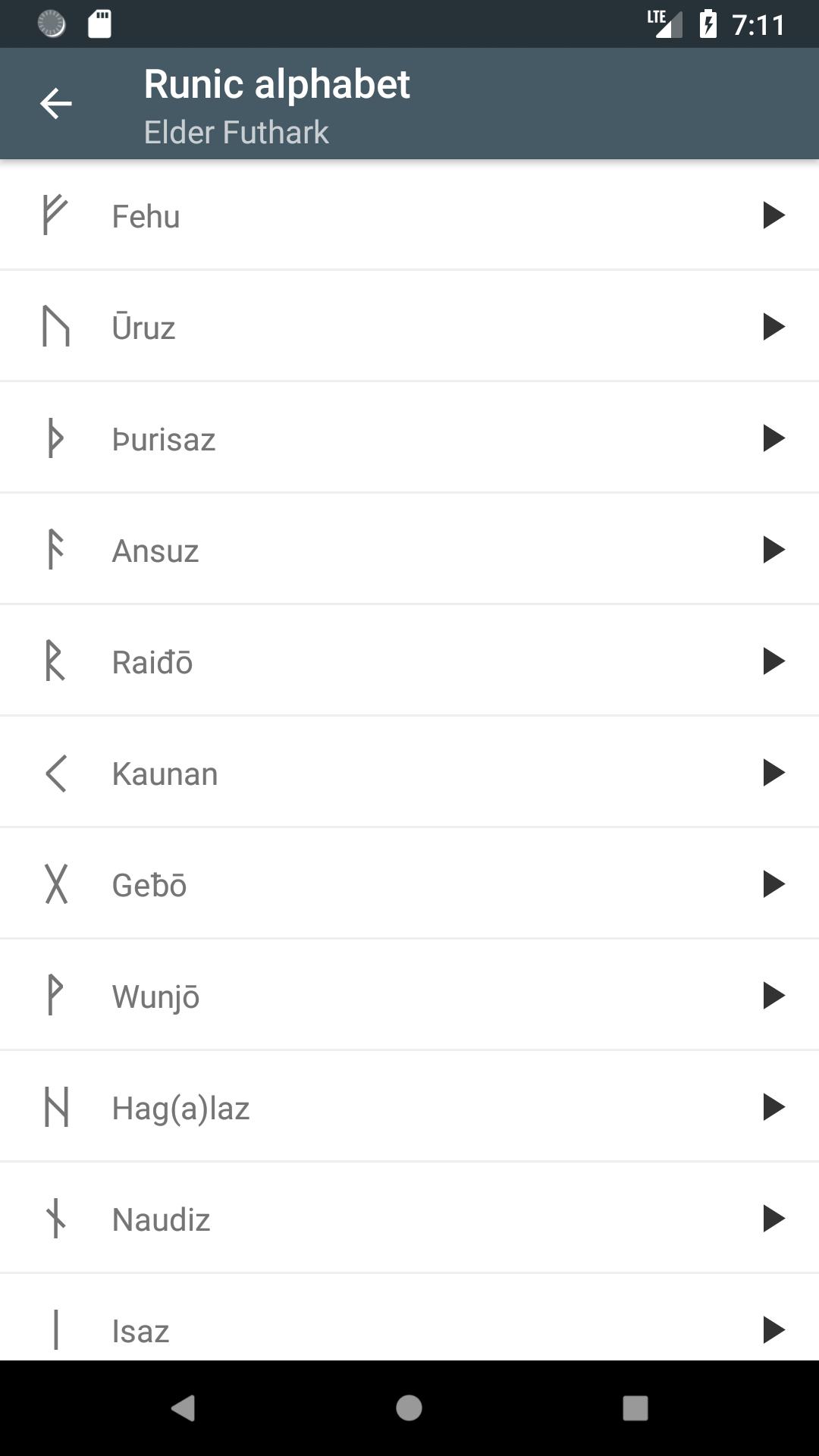The image size is (819, 1456).
Task: Play pronunciation for Kaunan
Action: coord(773,773)
